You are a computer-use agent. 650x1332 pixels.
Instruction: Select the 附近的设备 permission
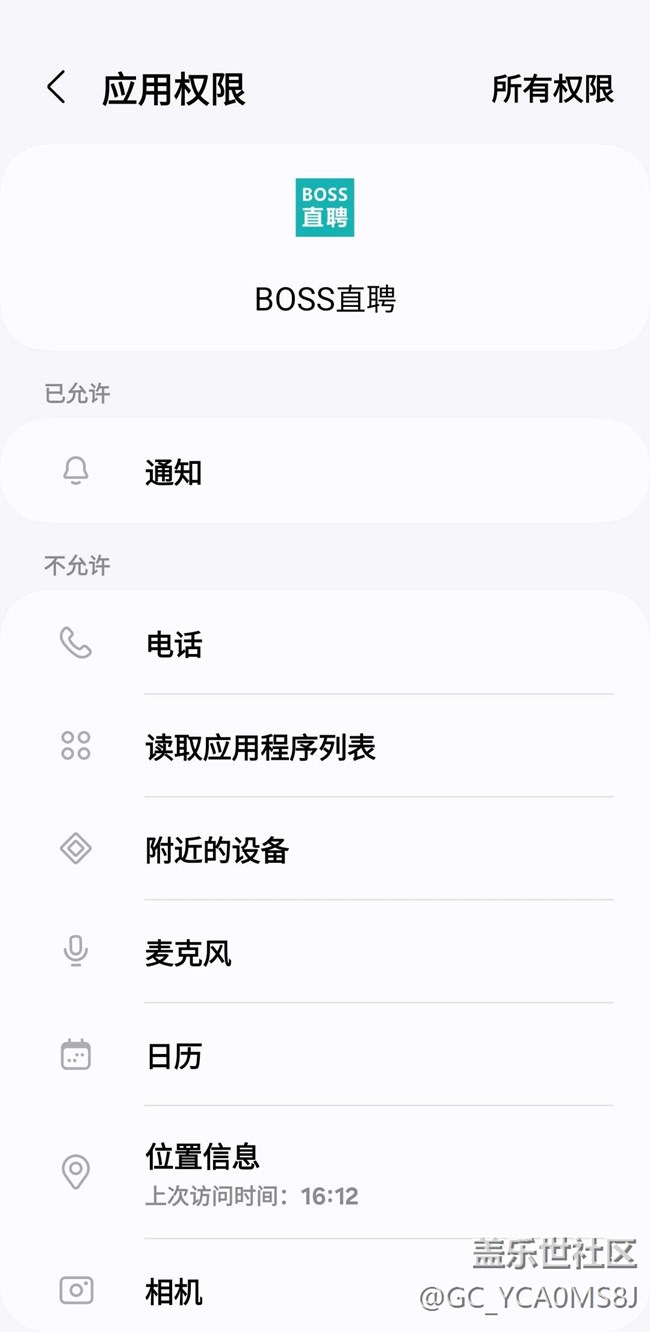pos(325,849)
